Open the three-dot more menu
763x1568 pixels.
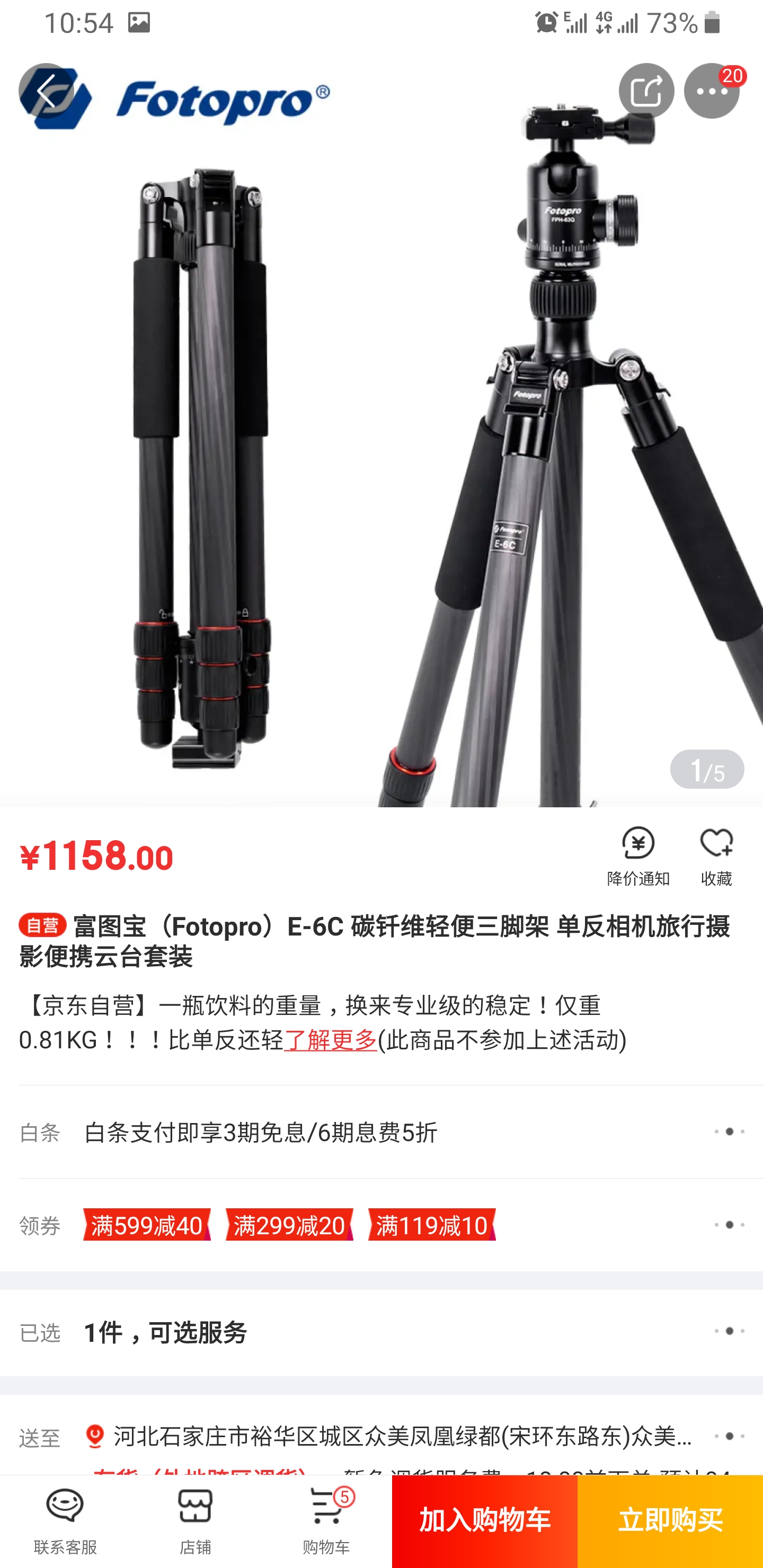pos(711,91)
